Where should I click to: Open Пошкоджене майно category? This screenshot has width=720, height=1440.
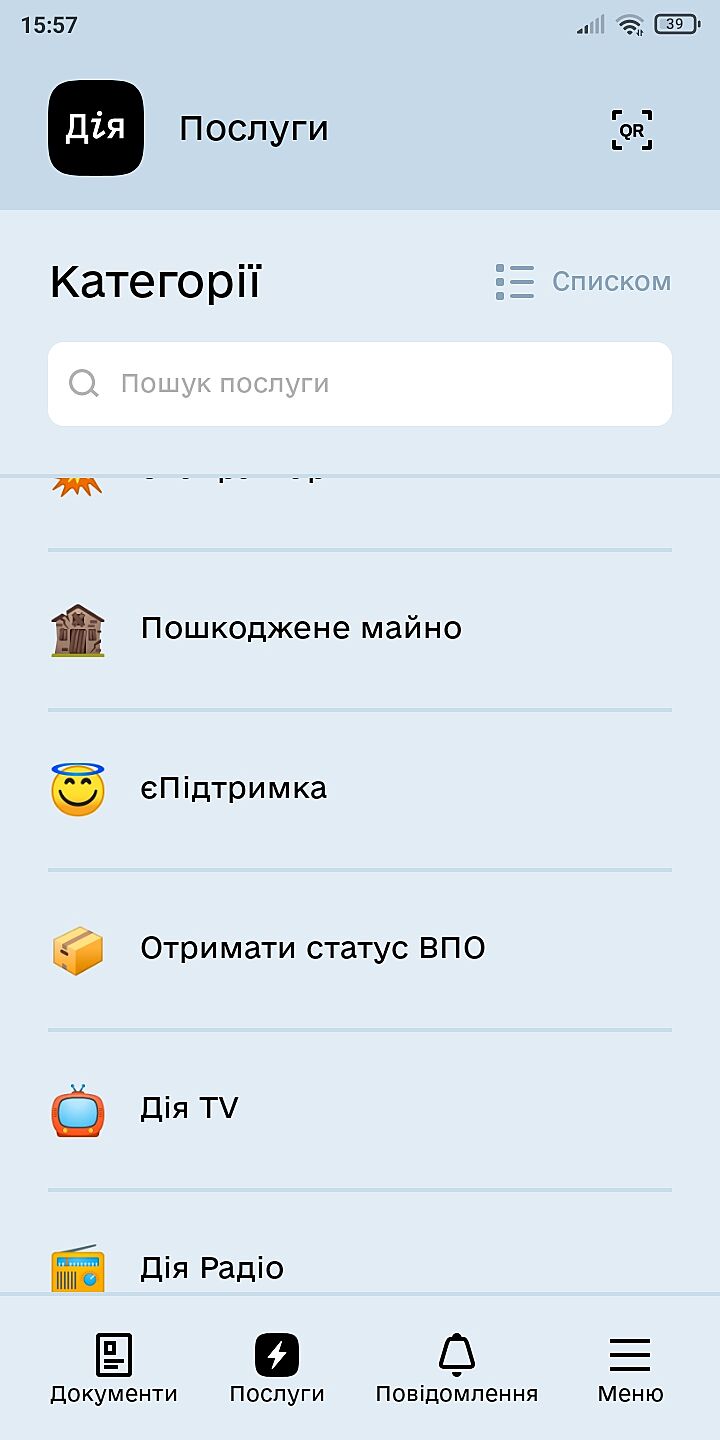pos(300,629)
